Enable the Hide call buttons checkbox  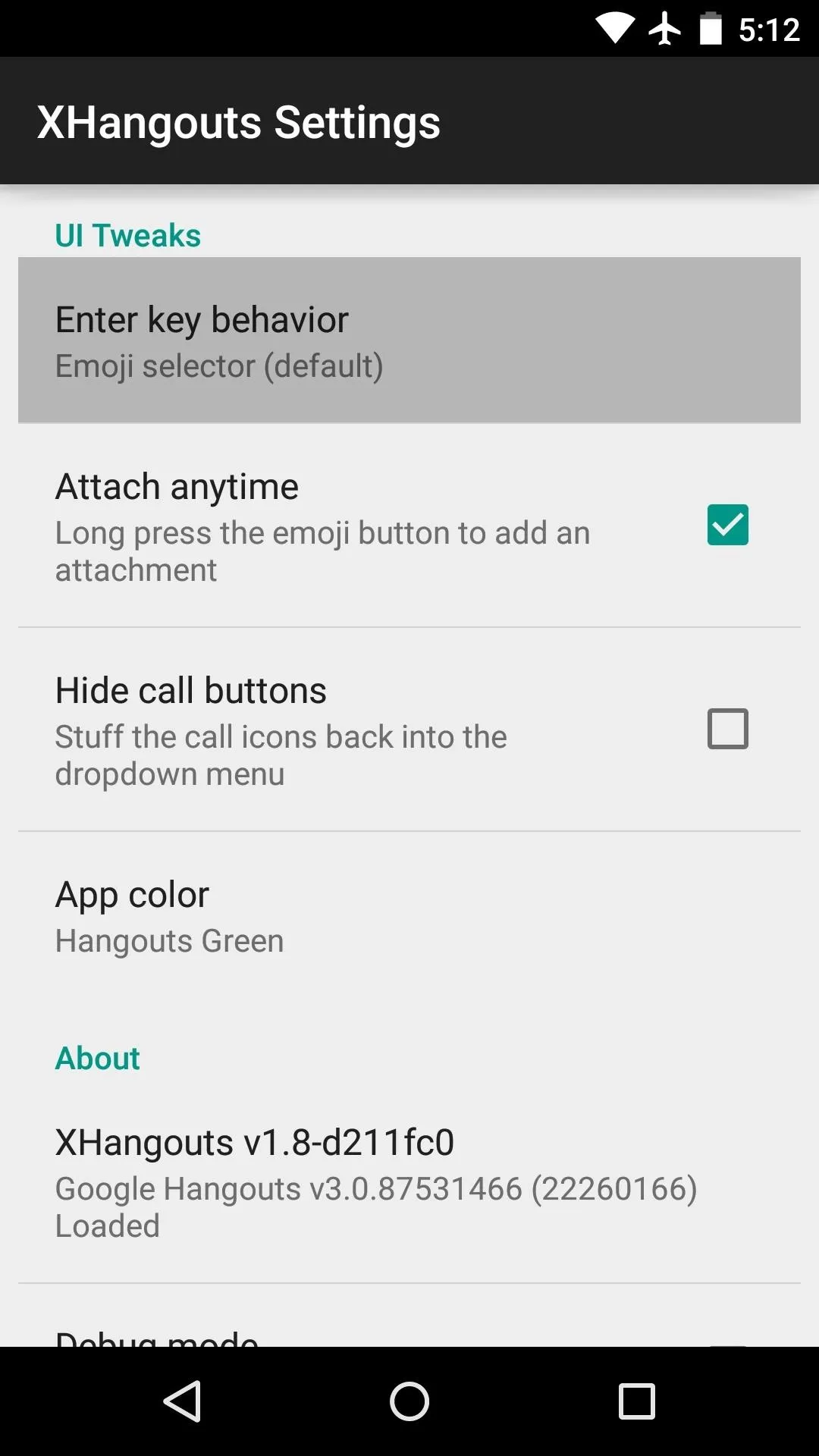pyautogui.click(x=727, y=729)
